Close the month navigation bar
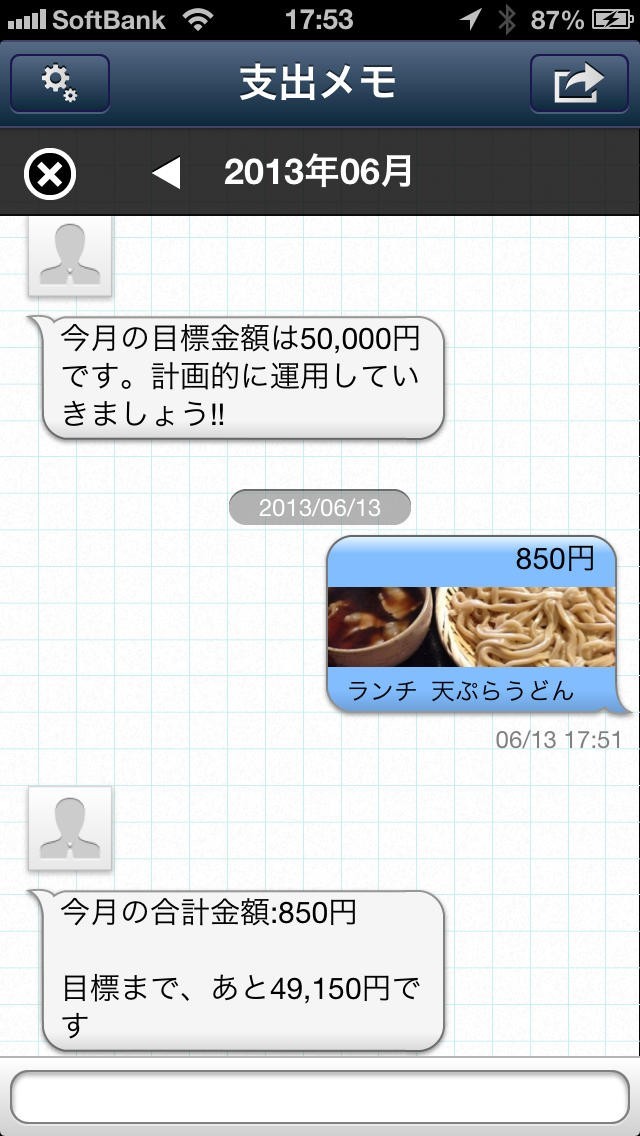The width and height of the screenshot is (640, 1136). coord(50,175)
